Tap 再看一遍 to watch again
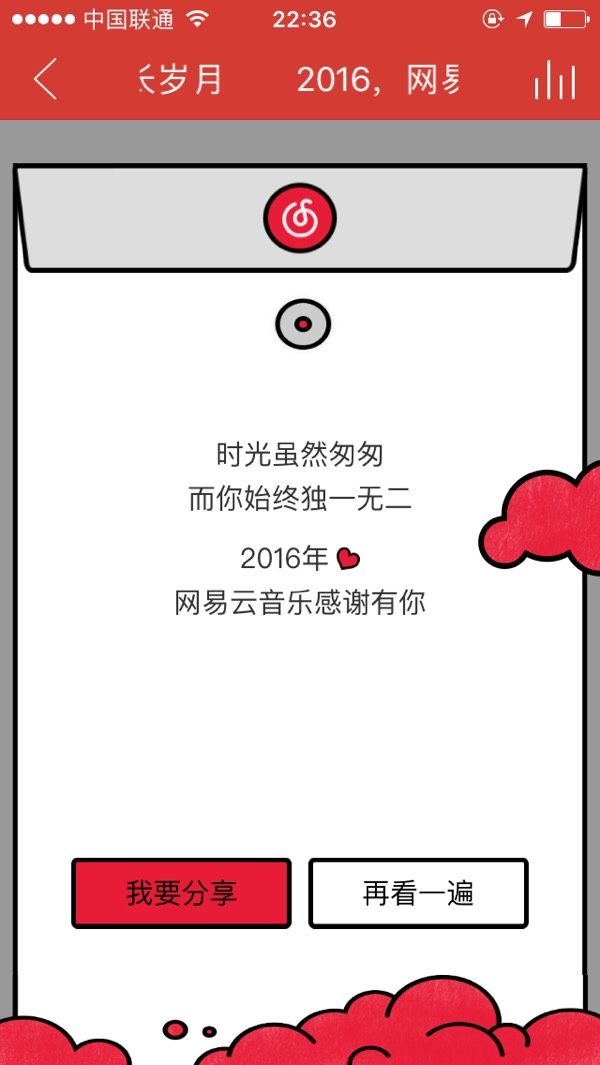The image size is (600, 1065). click(418, 893)
